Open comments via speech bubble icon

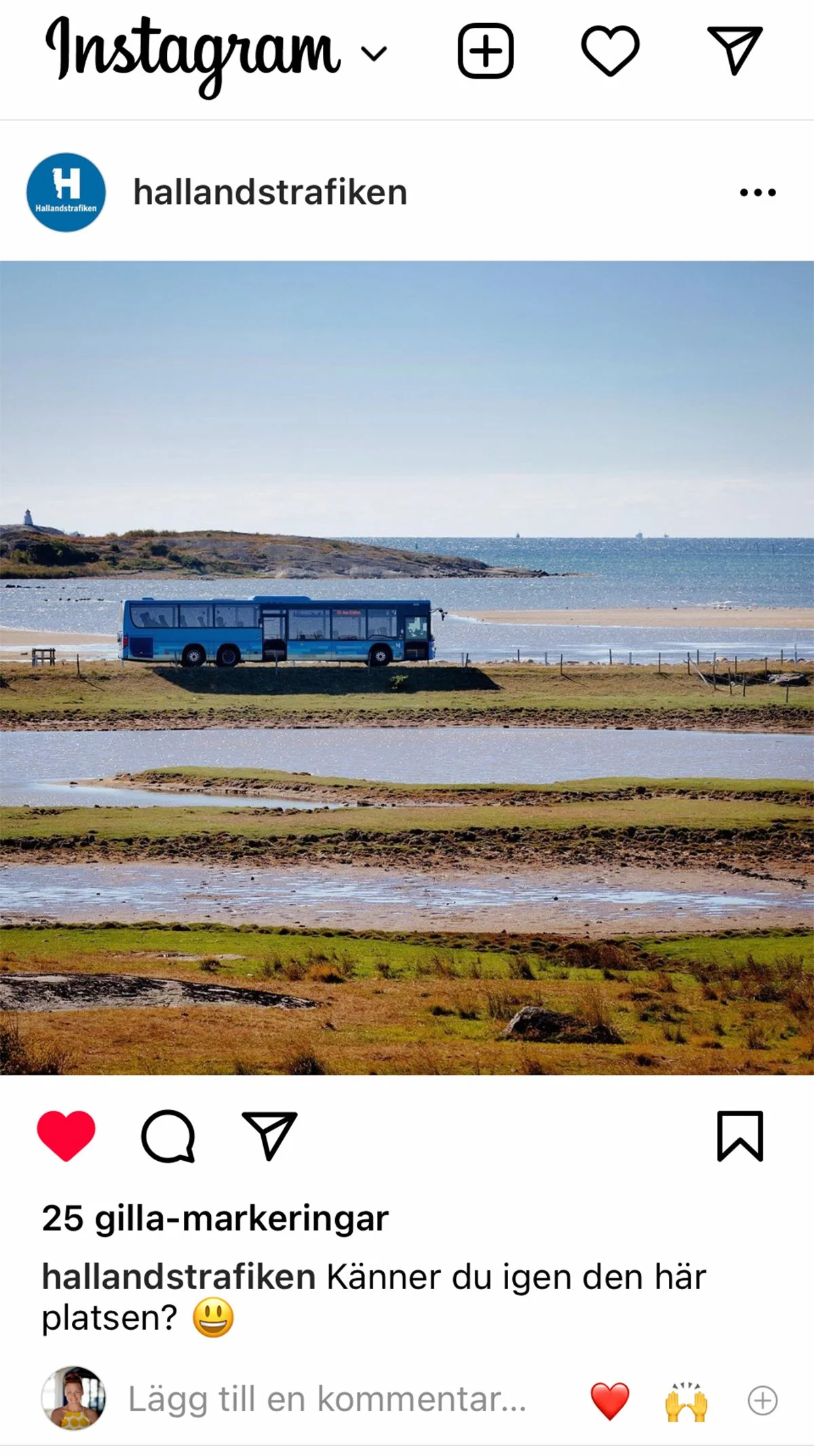point(168,1136)
